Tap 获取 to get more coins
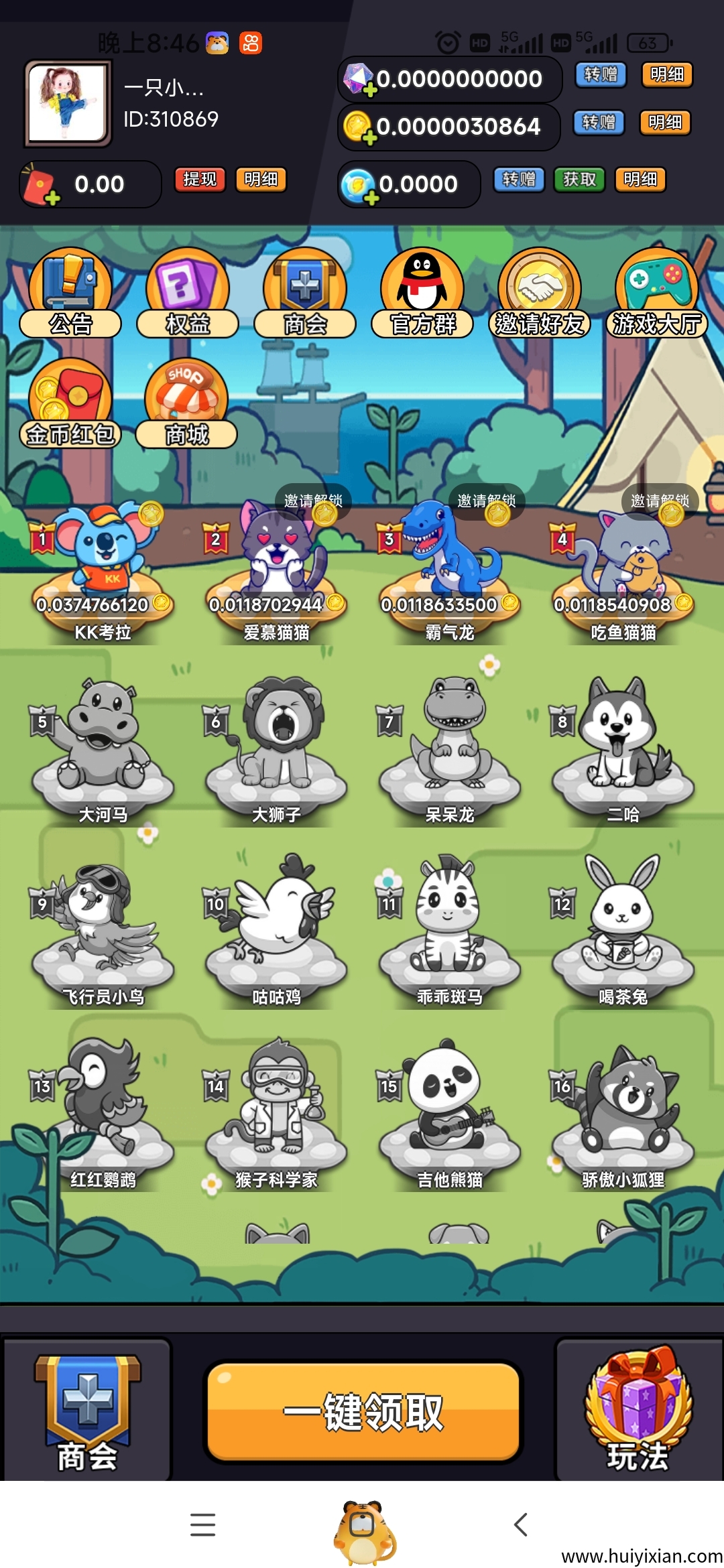 [579, 180]
